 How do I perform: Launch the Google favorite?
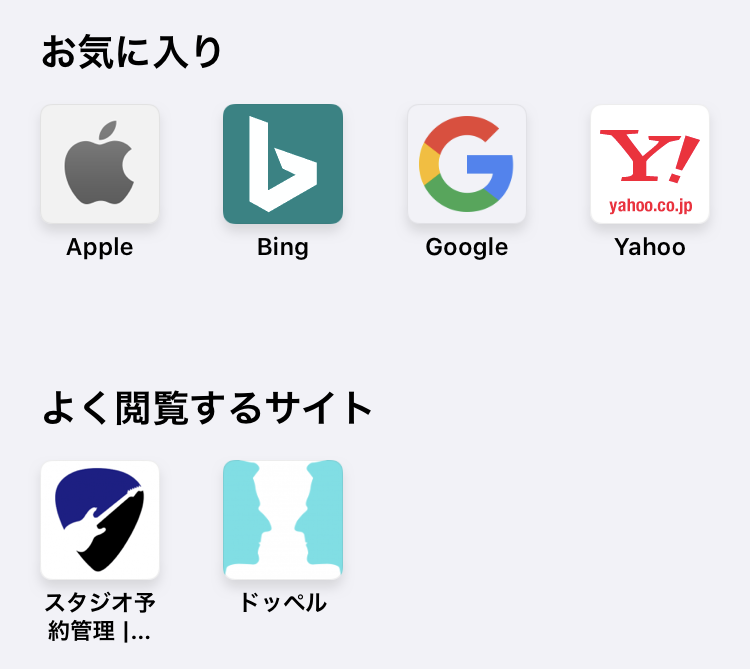point(467,164)
